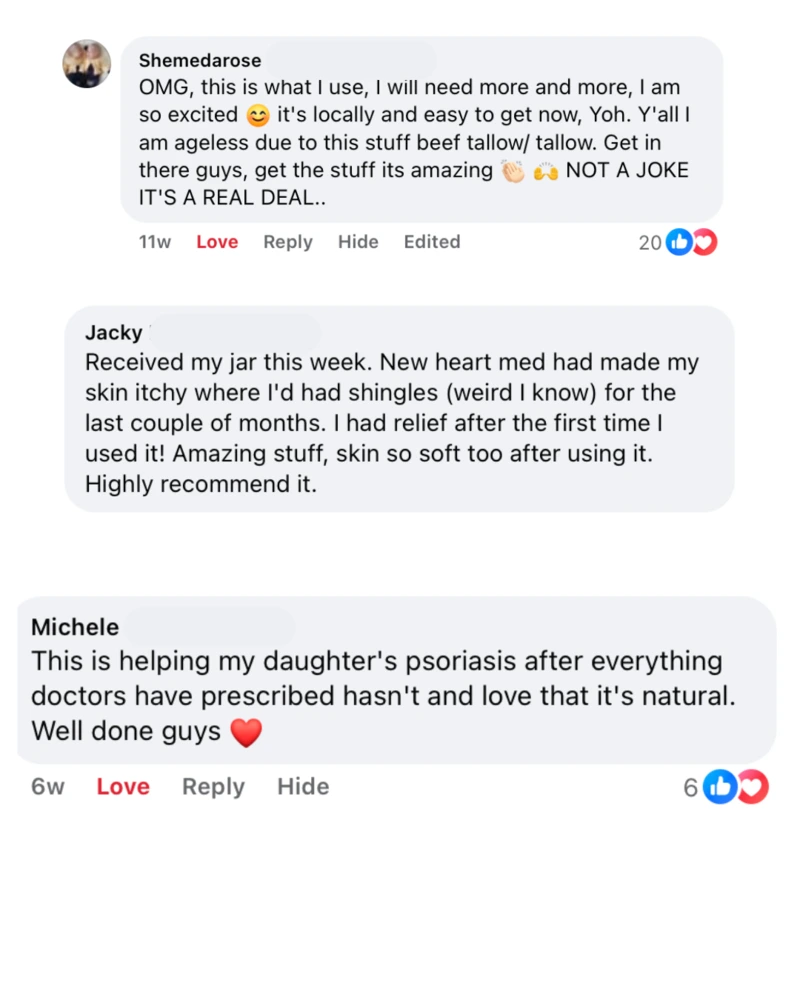Open the edit history via the Edited label

pyautogui.click(x=432, y=241)
